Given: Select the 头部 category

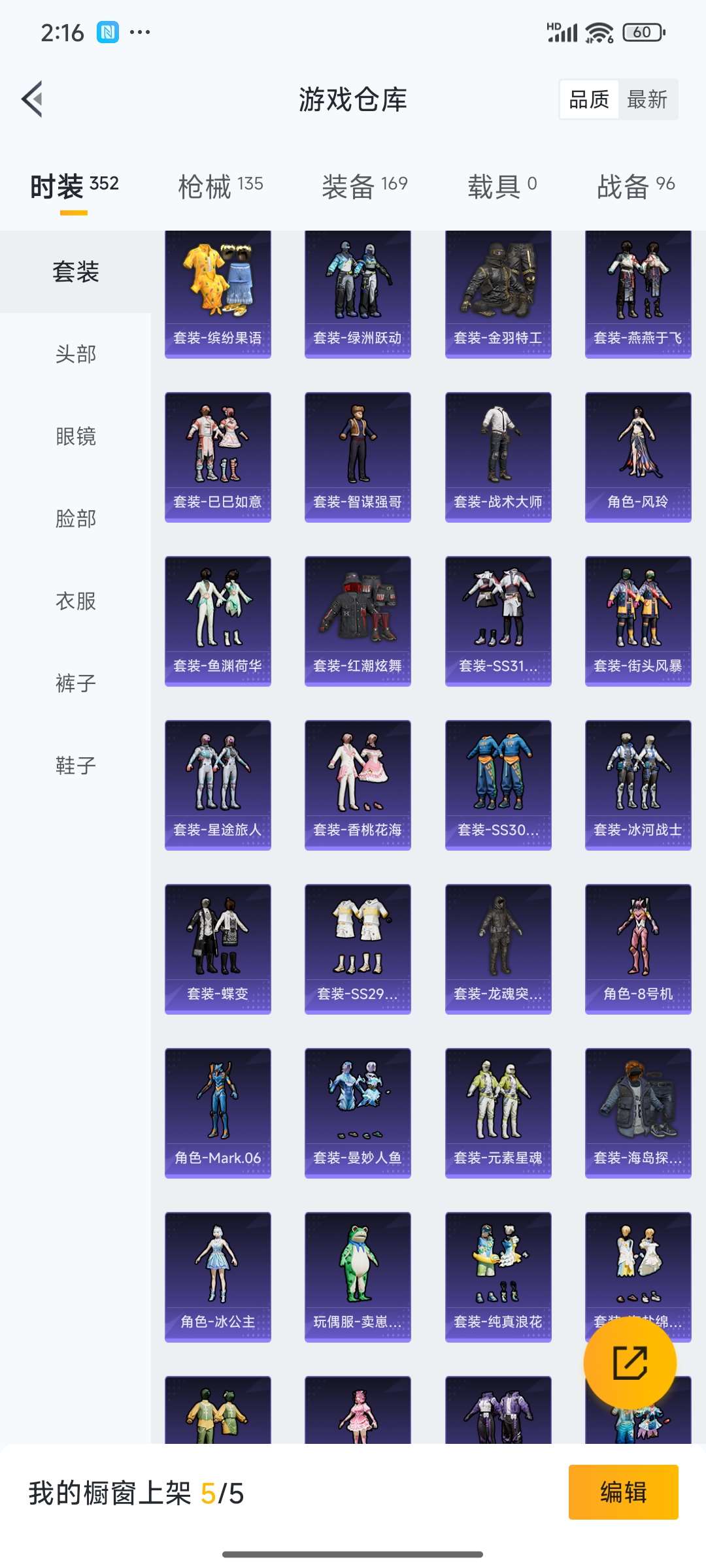Looking at the screenshot, I should point(76,354).
